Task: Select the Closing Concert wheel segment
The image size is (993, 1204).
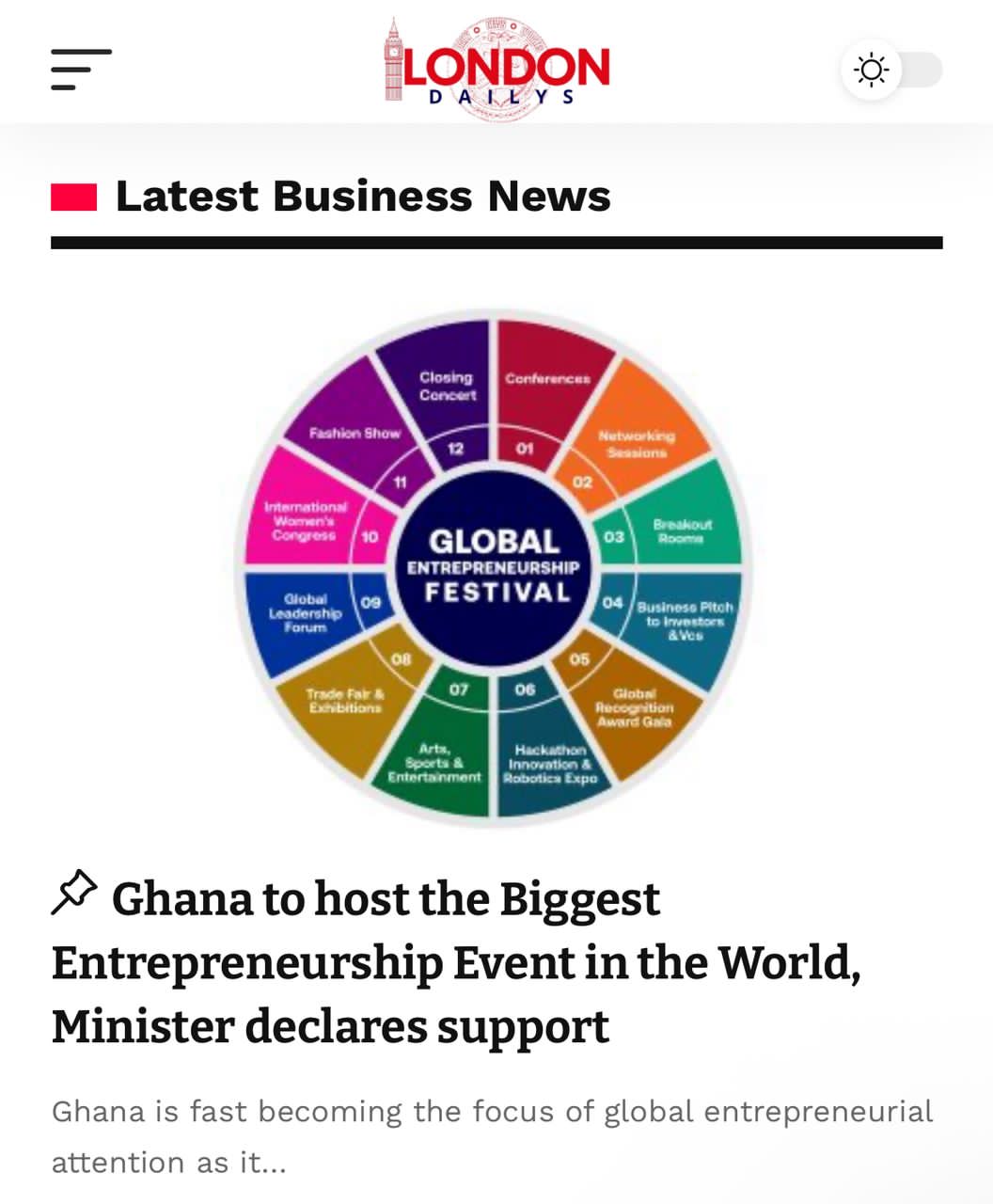Action: pyautogui.click(x=449, y=386)
